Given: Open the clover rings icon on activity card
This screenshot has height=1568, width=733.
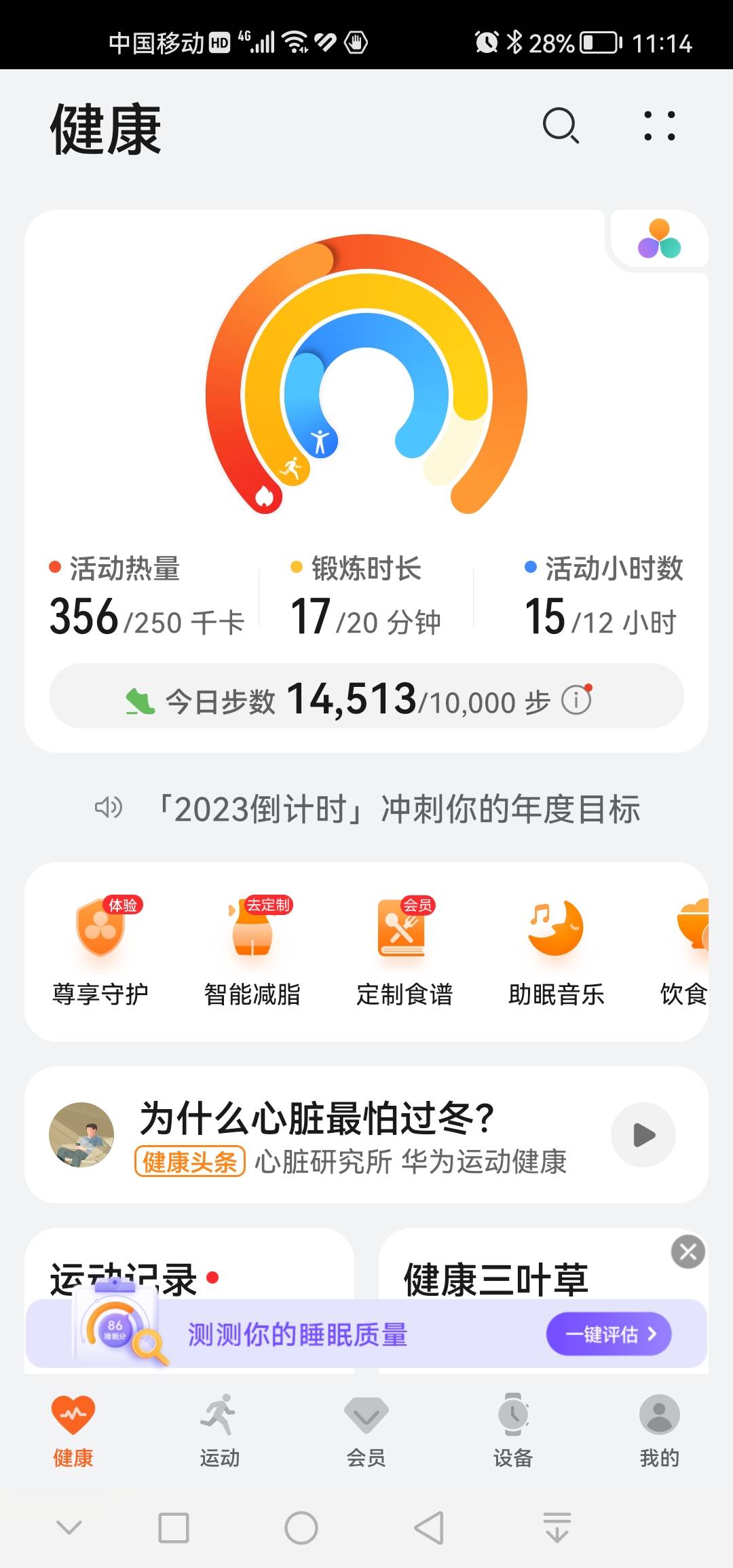Looking at the screenshot, I should click(658, 239).
